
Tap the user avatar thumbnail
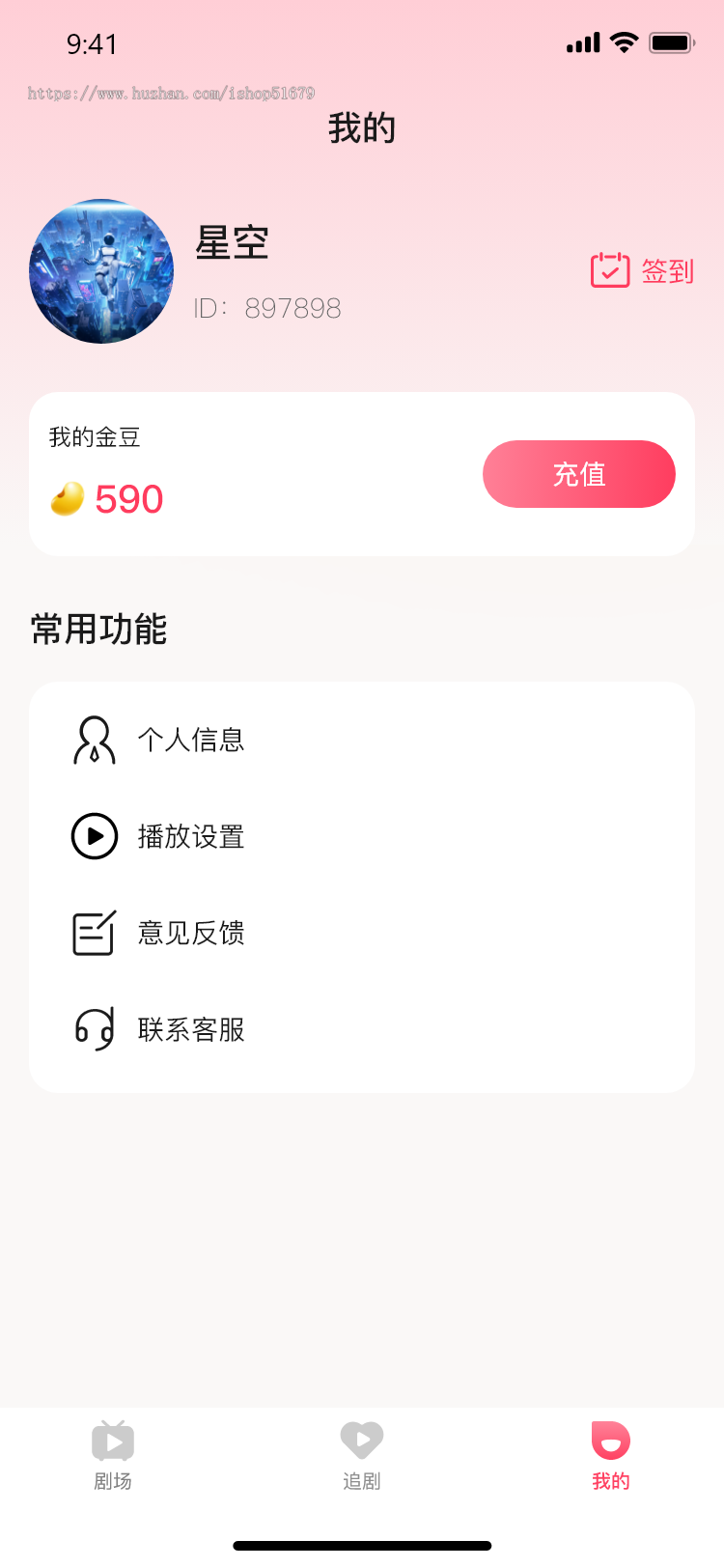[x=100, y=271]
